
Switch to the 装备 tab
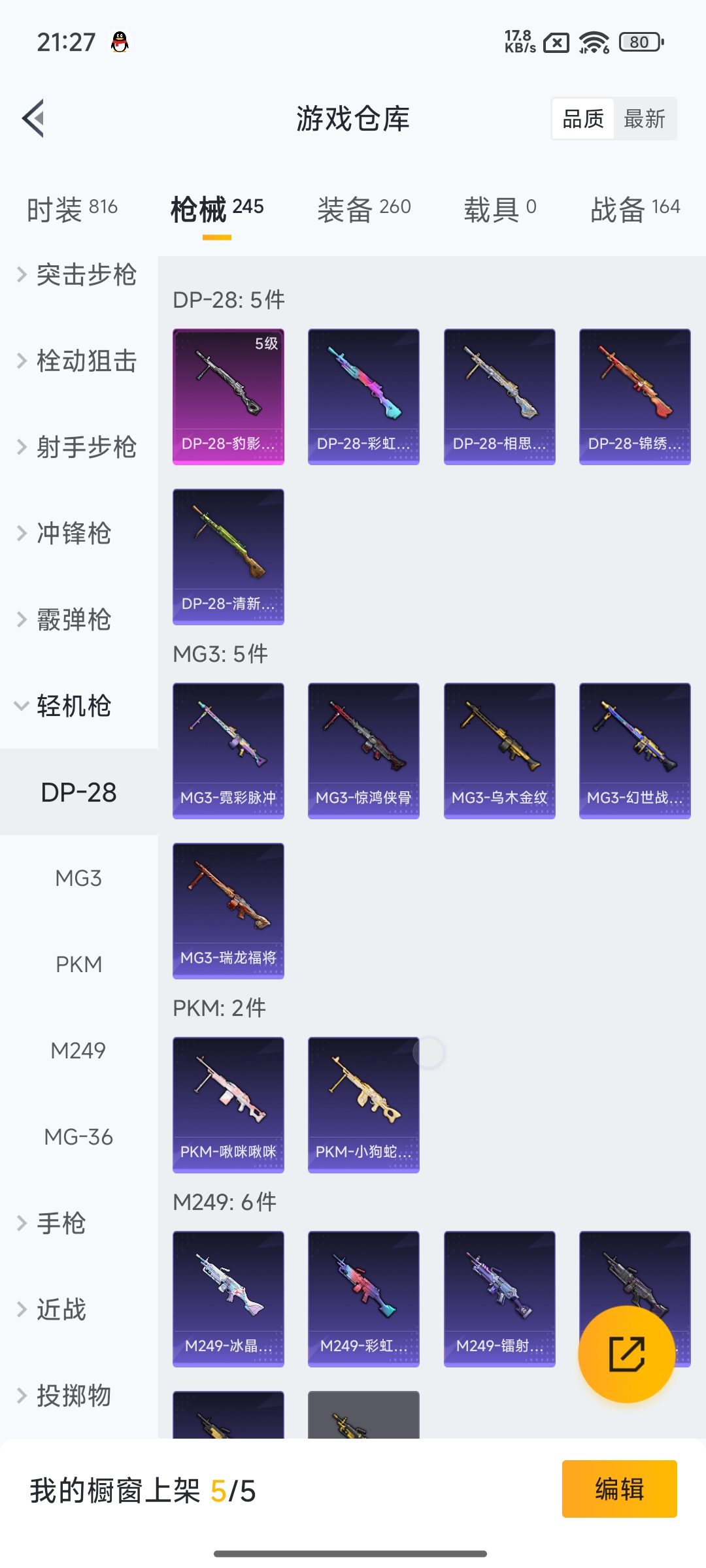point(363,207)
